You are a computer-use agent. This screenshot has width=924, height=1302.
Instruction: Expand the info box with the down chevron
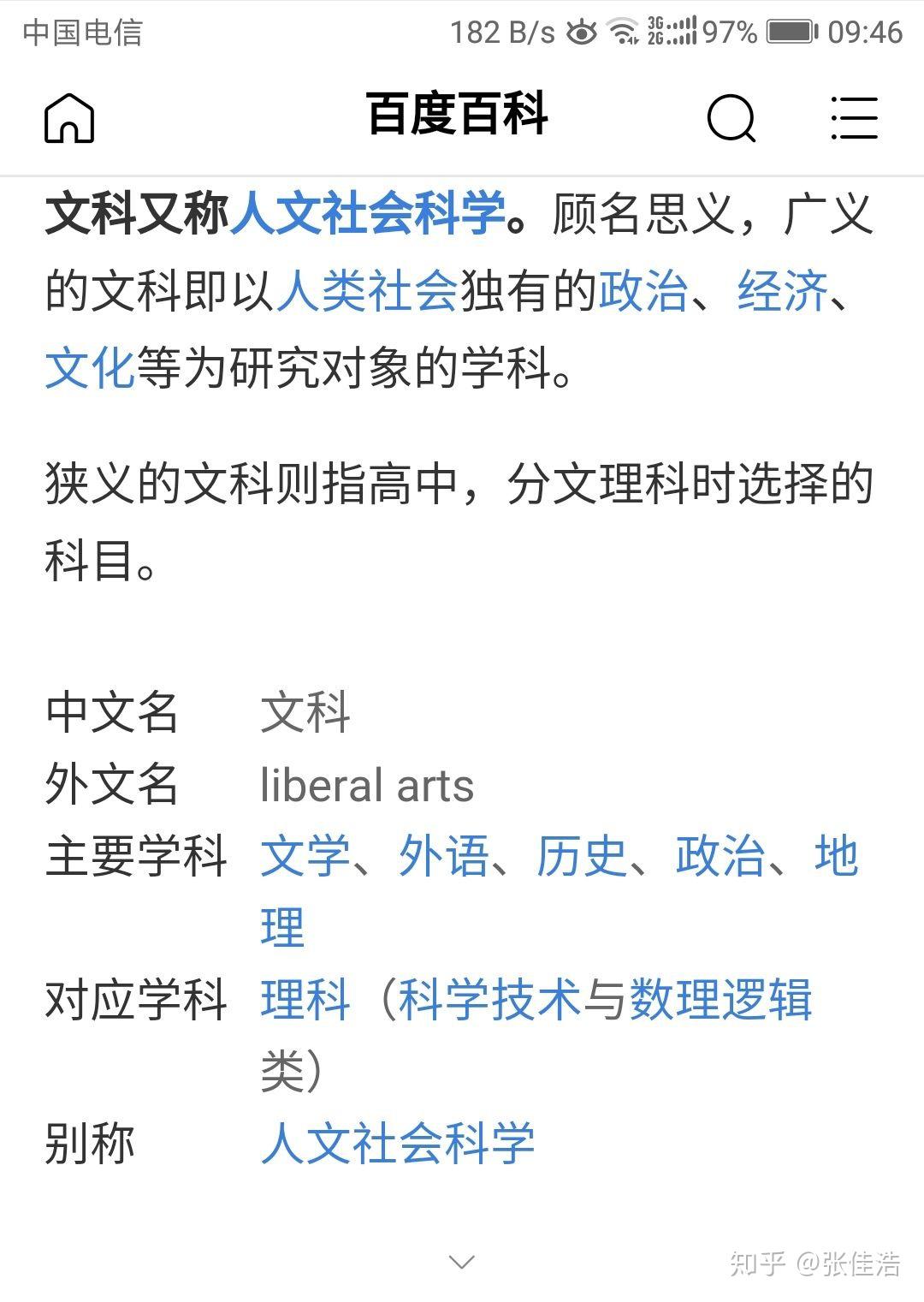coord(462,1262)
